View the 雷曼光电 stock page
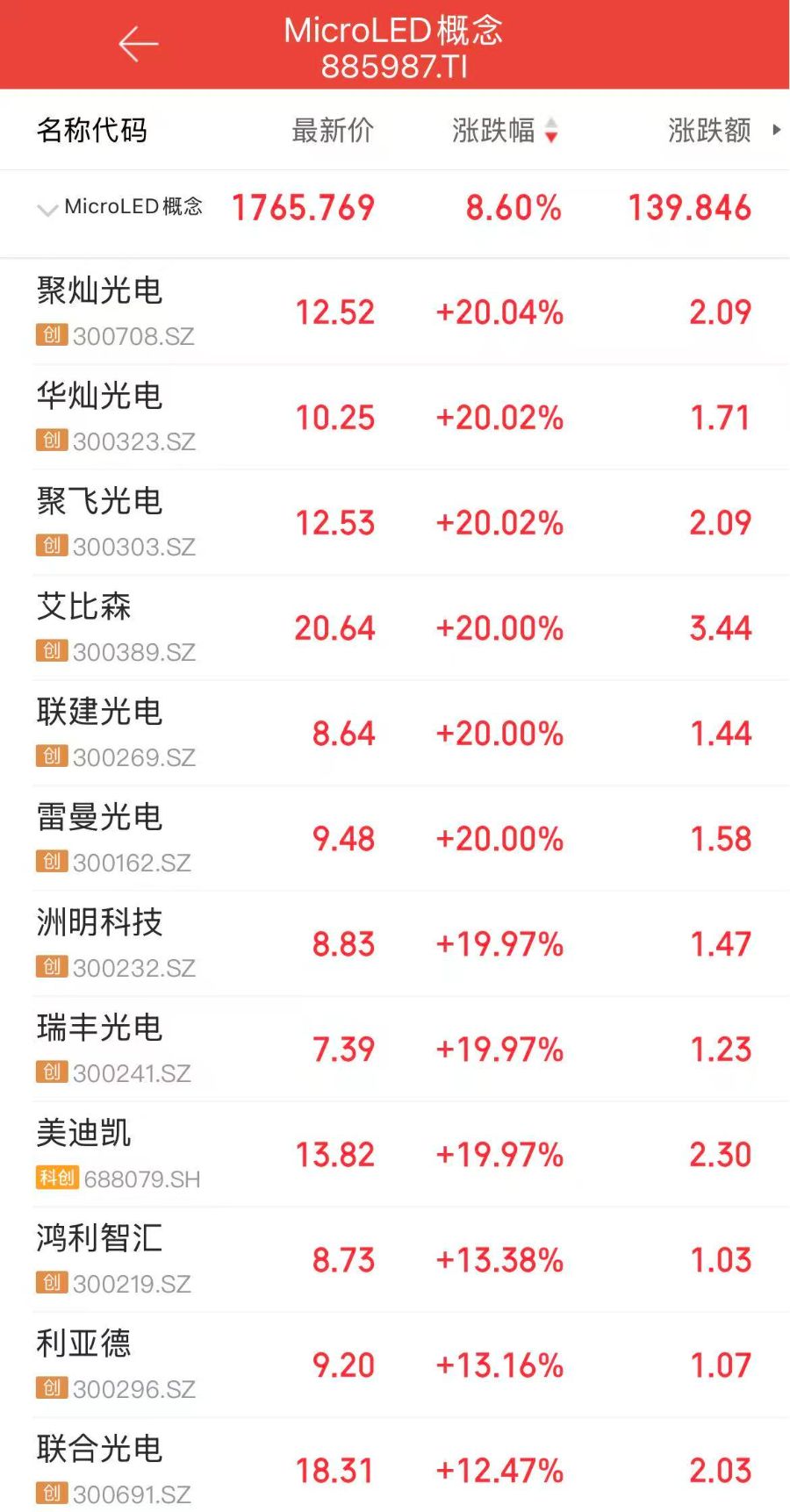The width and height of the screenshot is (790, 1512). tap(100, 819)
